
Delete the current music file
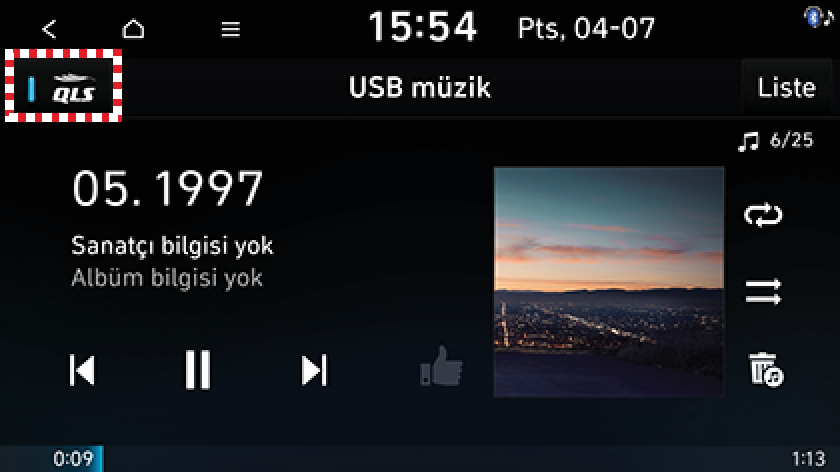[765, 369]
